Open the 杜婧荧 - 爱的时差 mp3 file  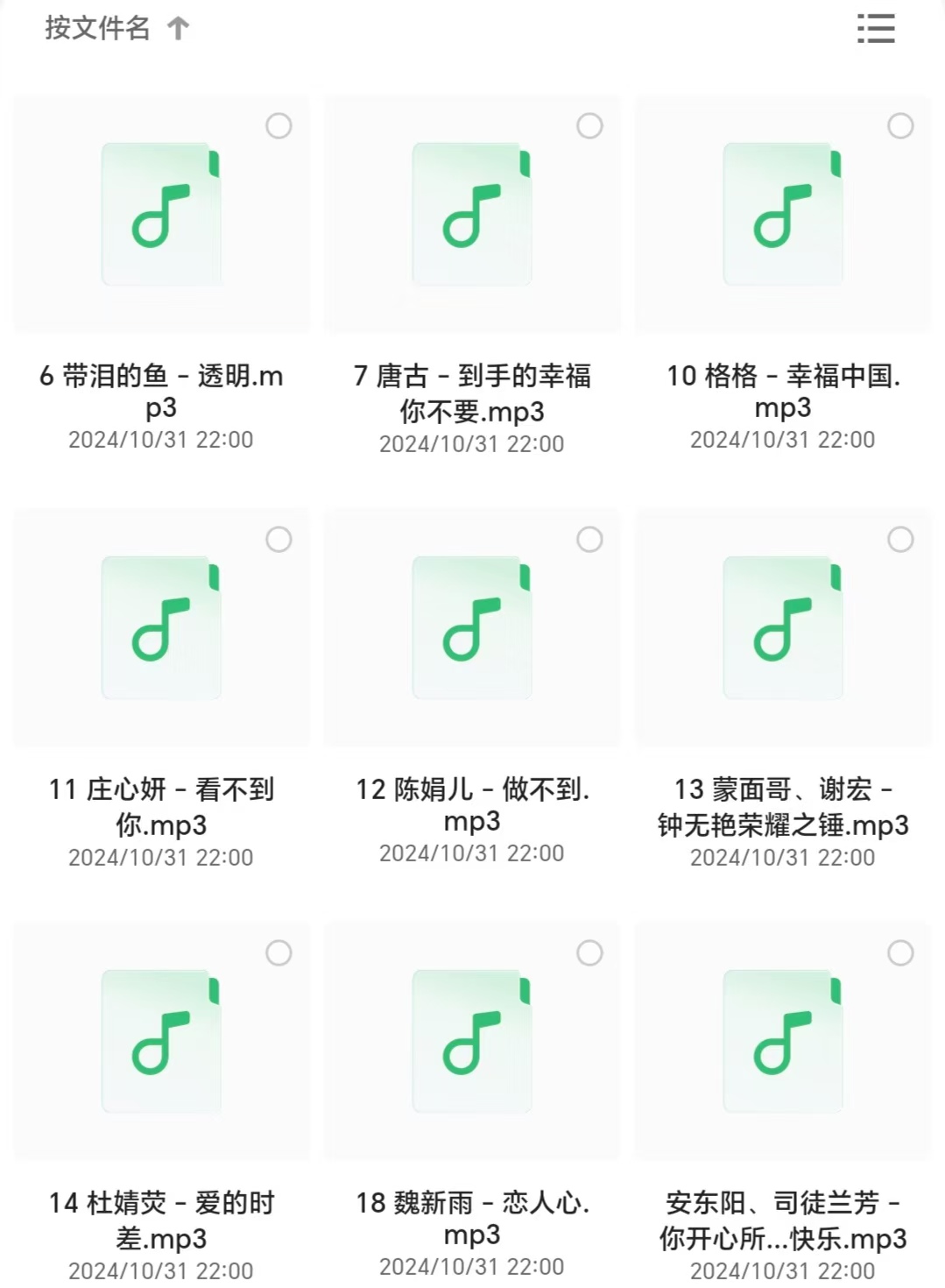click(x=161, y=1042)
